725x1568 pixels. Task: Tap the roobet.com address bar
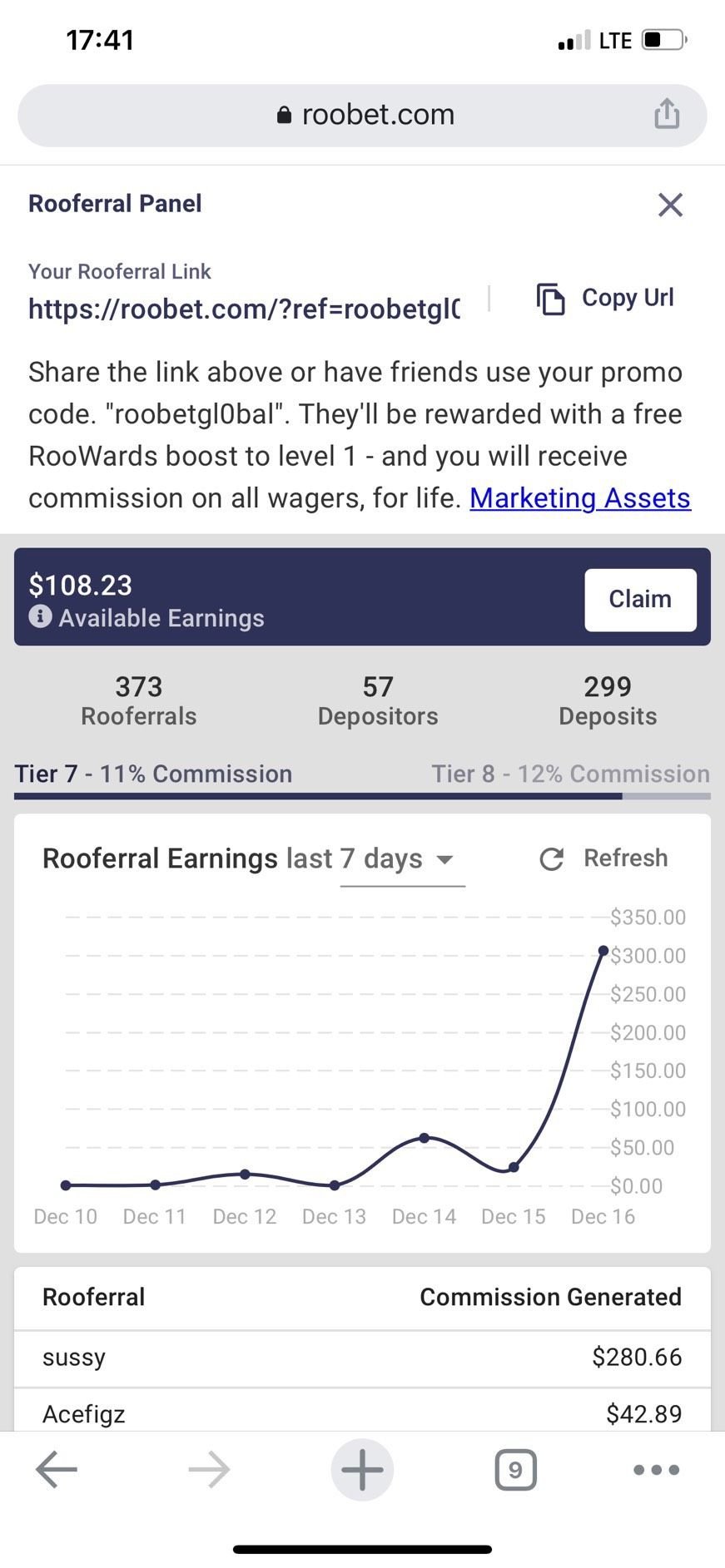(362, 115)
